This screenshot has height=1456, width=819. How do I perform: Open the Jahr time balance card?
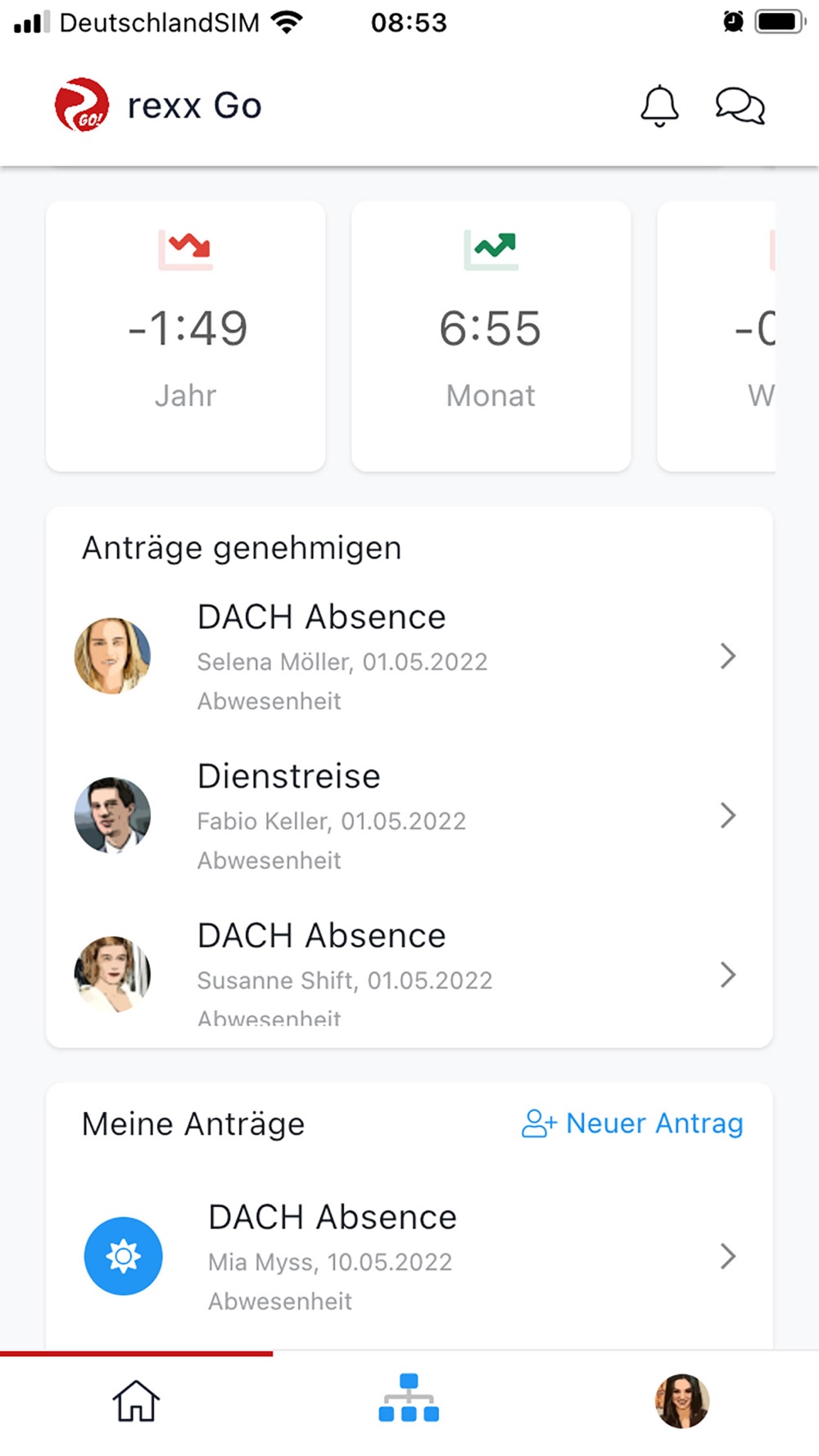[186, 336]
